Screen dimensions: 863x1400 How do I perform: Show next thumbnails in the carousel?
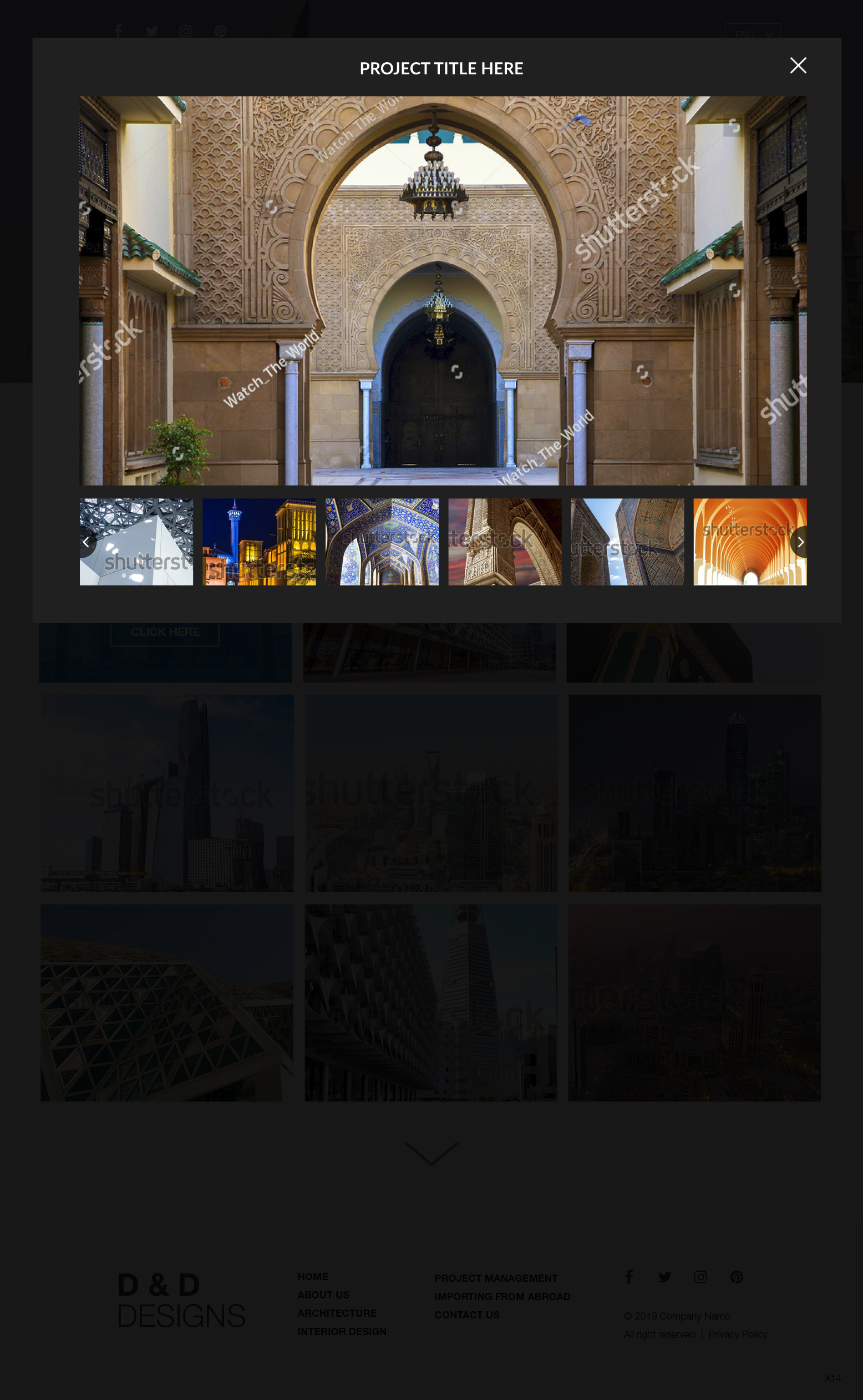pyautogui.click(x=800, y=542)
